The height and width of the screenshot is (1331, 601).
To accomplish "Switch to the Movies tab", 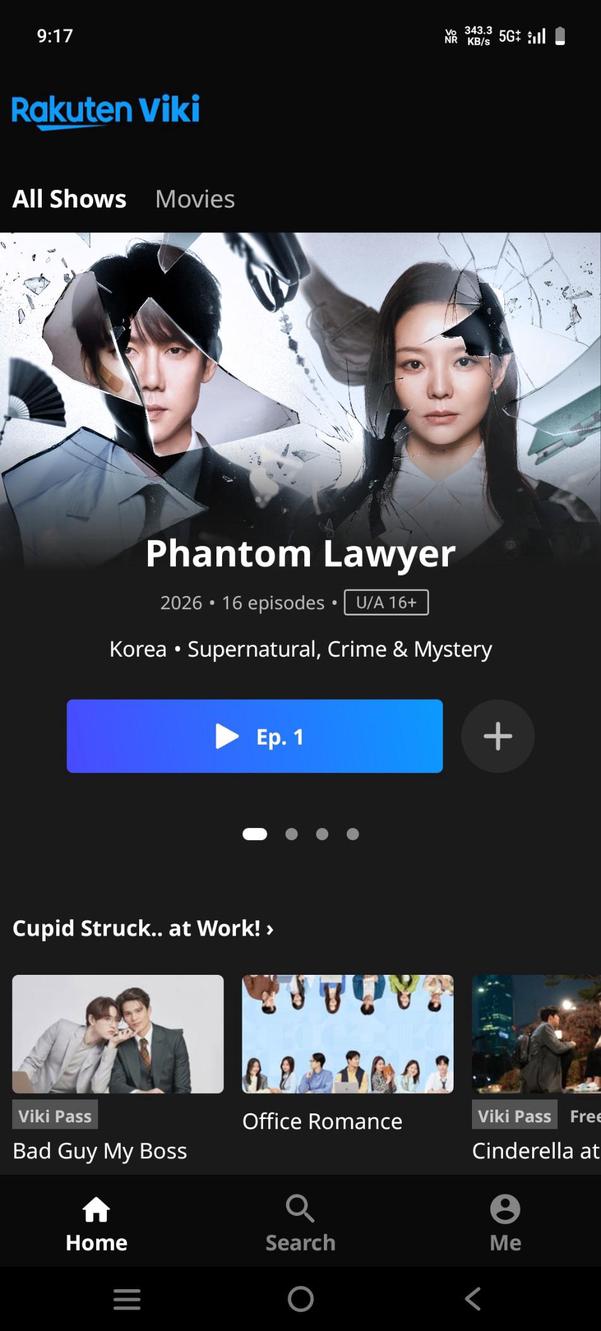I will 194,199.
